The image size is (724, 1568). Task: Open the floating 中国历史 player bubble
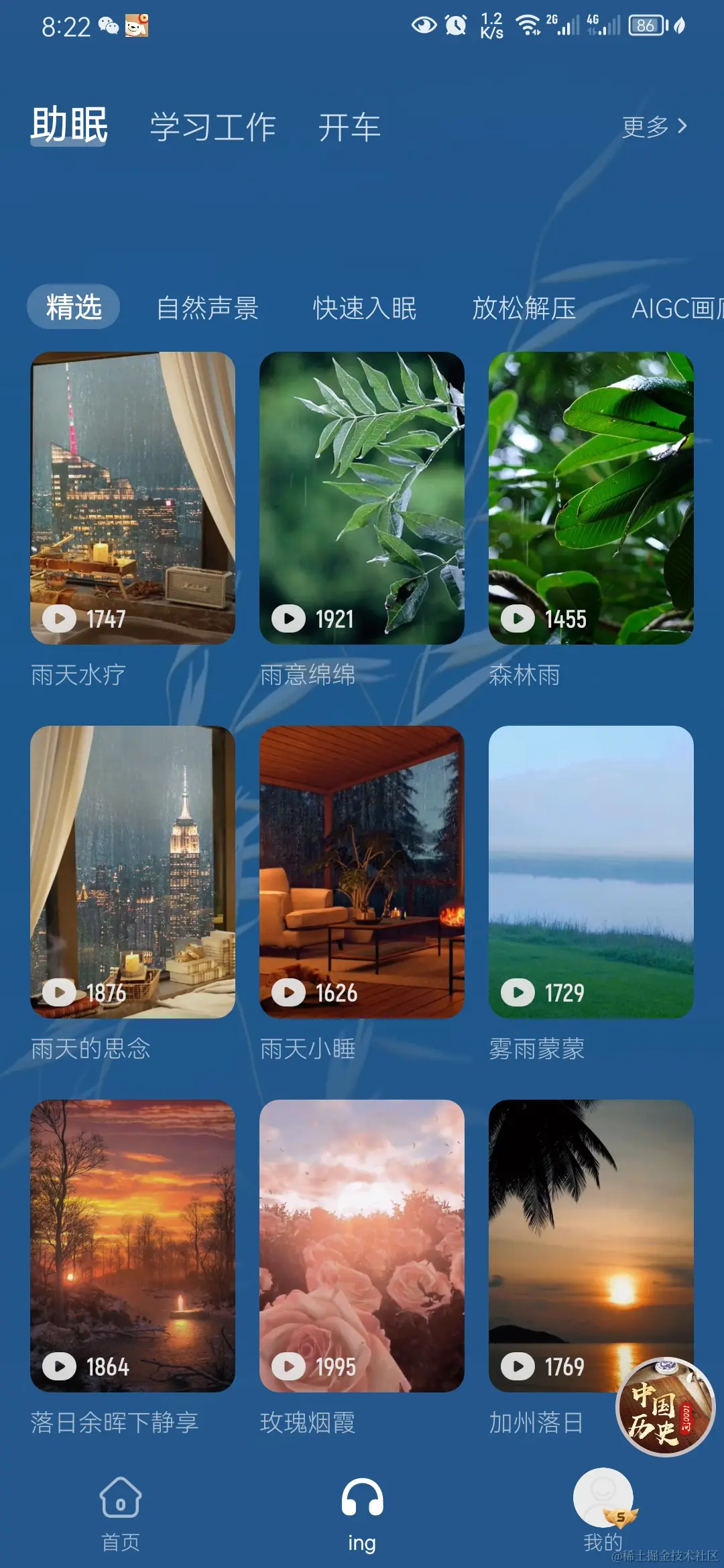click(x=665, y=1407)
